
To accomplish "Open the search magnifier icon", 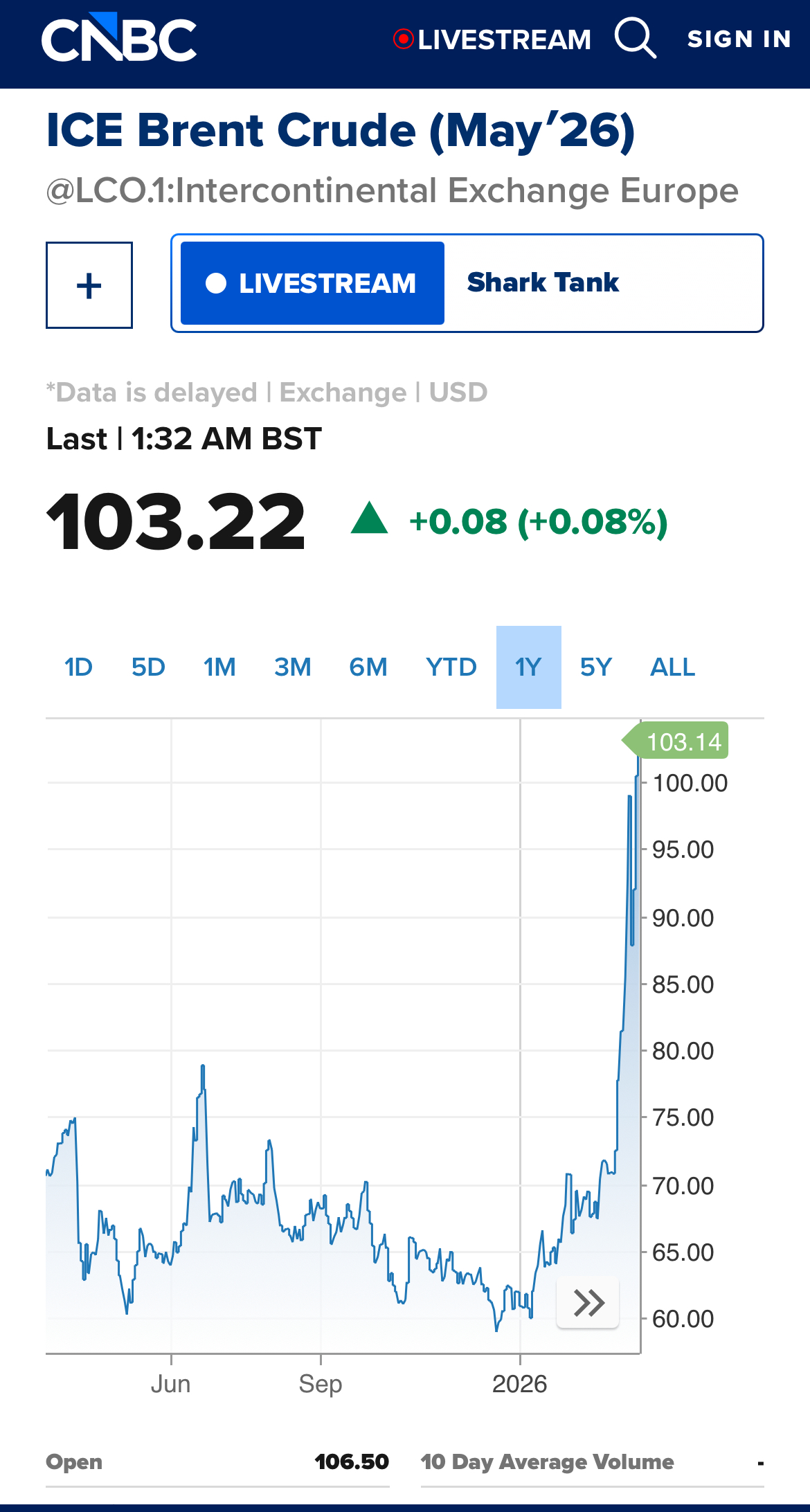I will [635, 38].
